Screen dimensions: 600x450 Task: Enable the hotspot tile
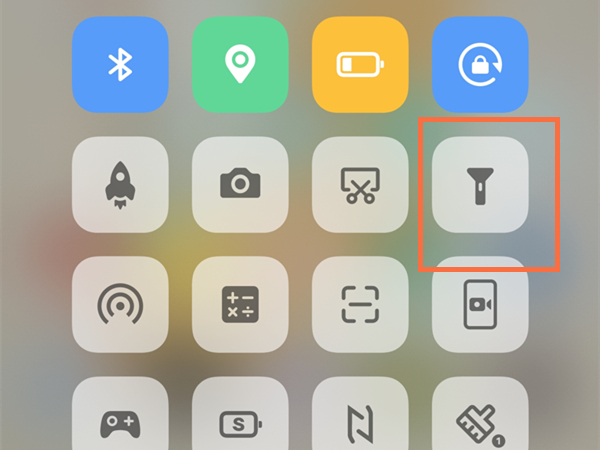pyautogui.click(x=120, y=305)
